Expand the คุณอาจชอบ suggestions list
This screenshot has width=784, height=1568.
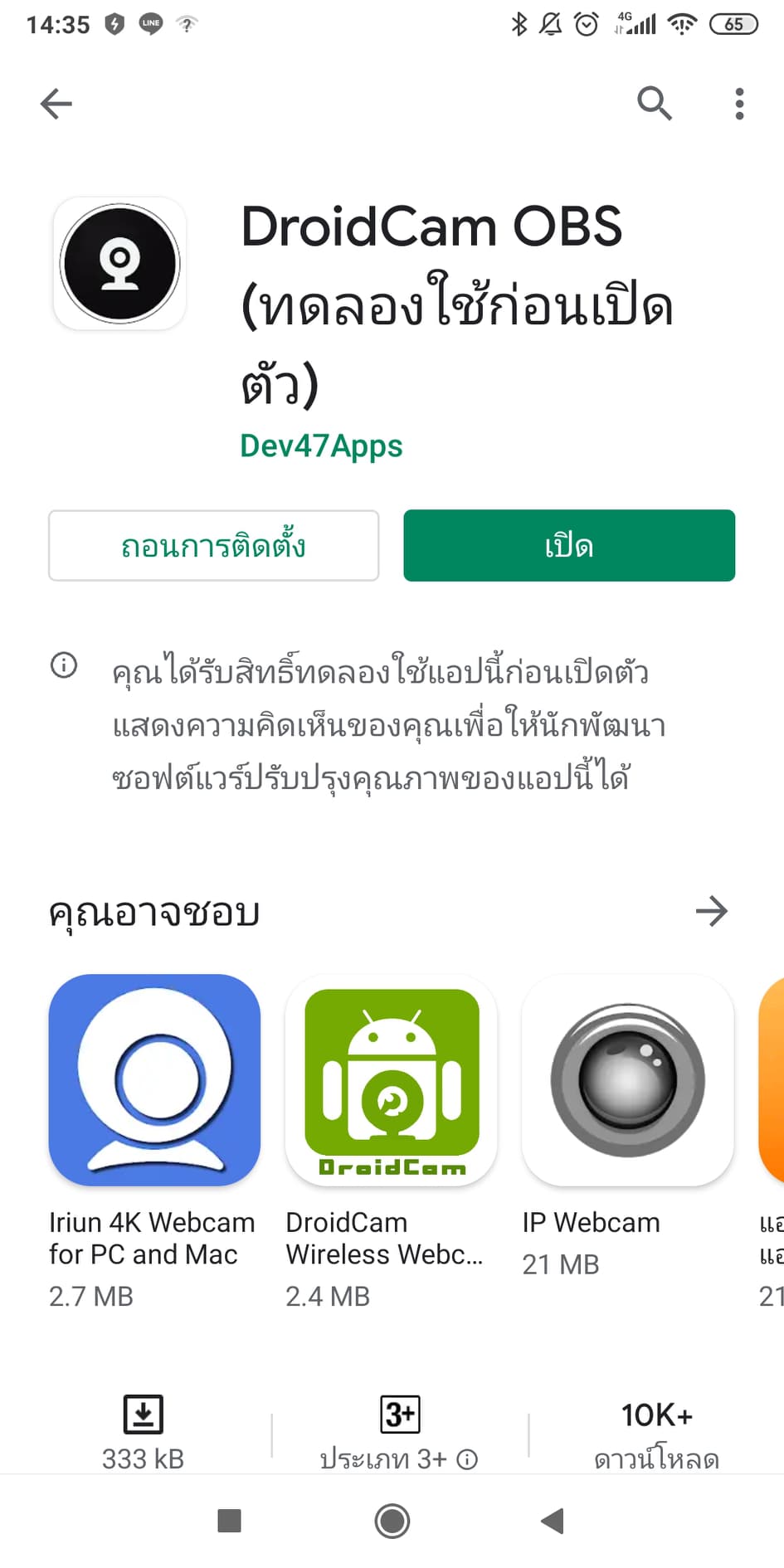pos(712,912)
